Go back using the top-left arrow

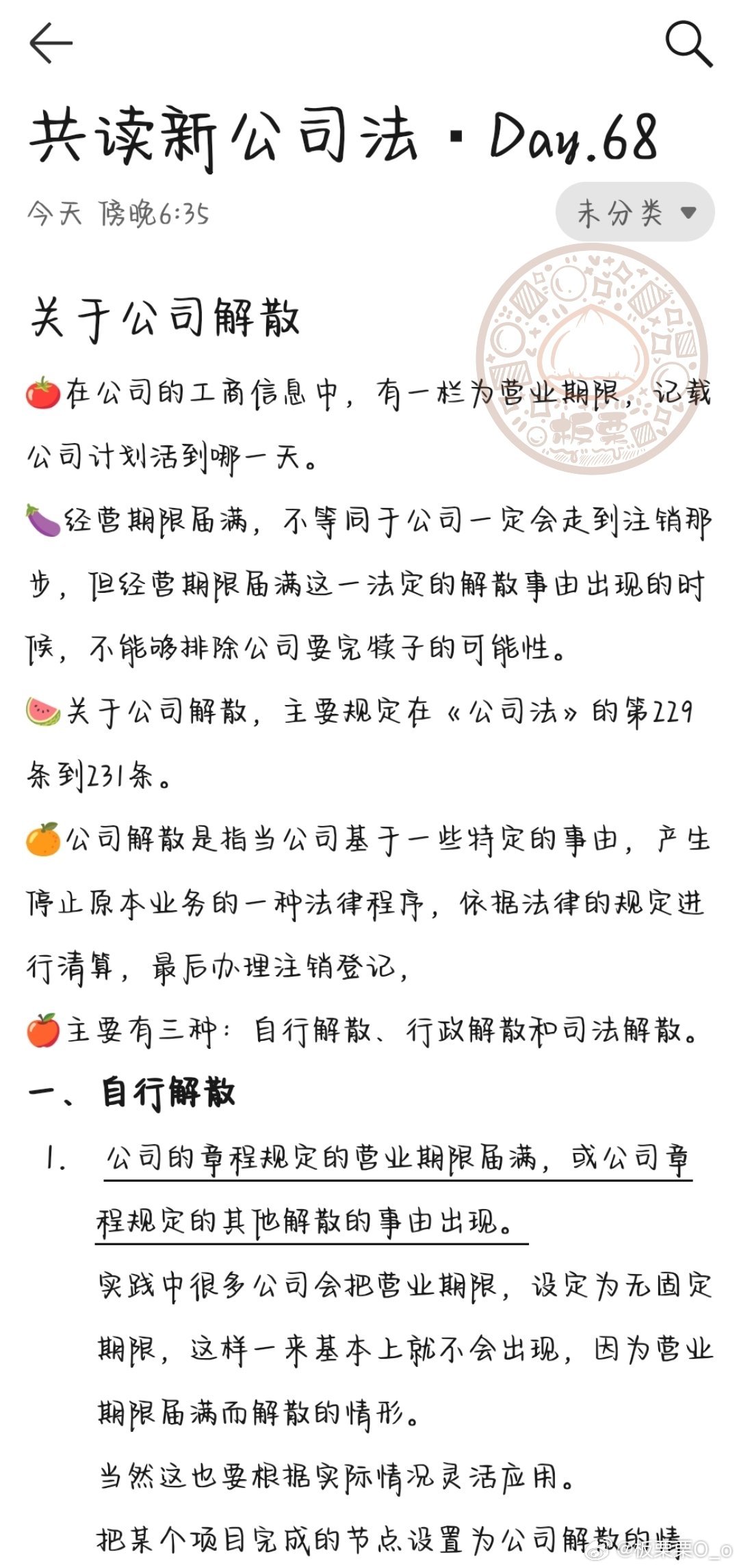51,42
